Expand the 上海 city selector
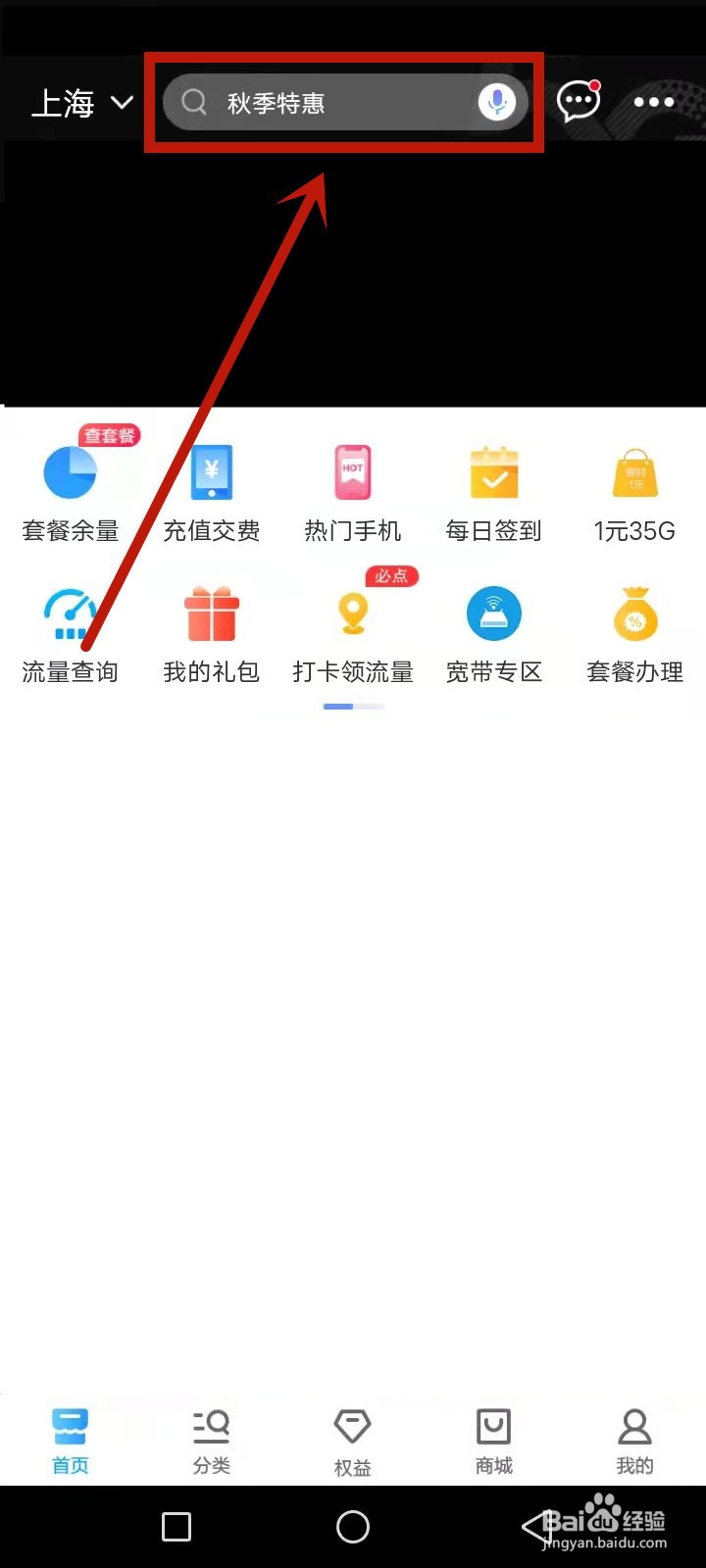The height and width of the screenshot is (1568, 706). [x=80, y=103]
